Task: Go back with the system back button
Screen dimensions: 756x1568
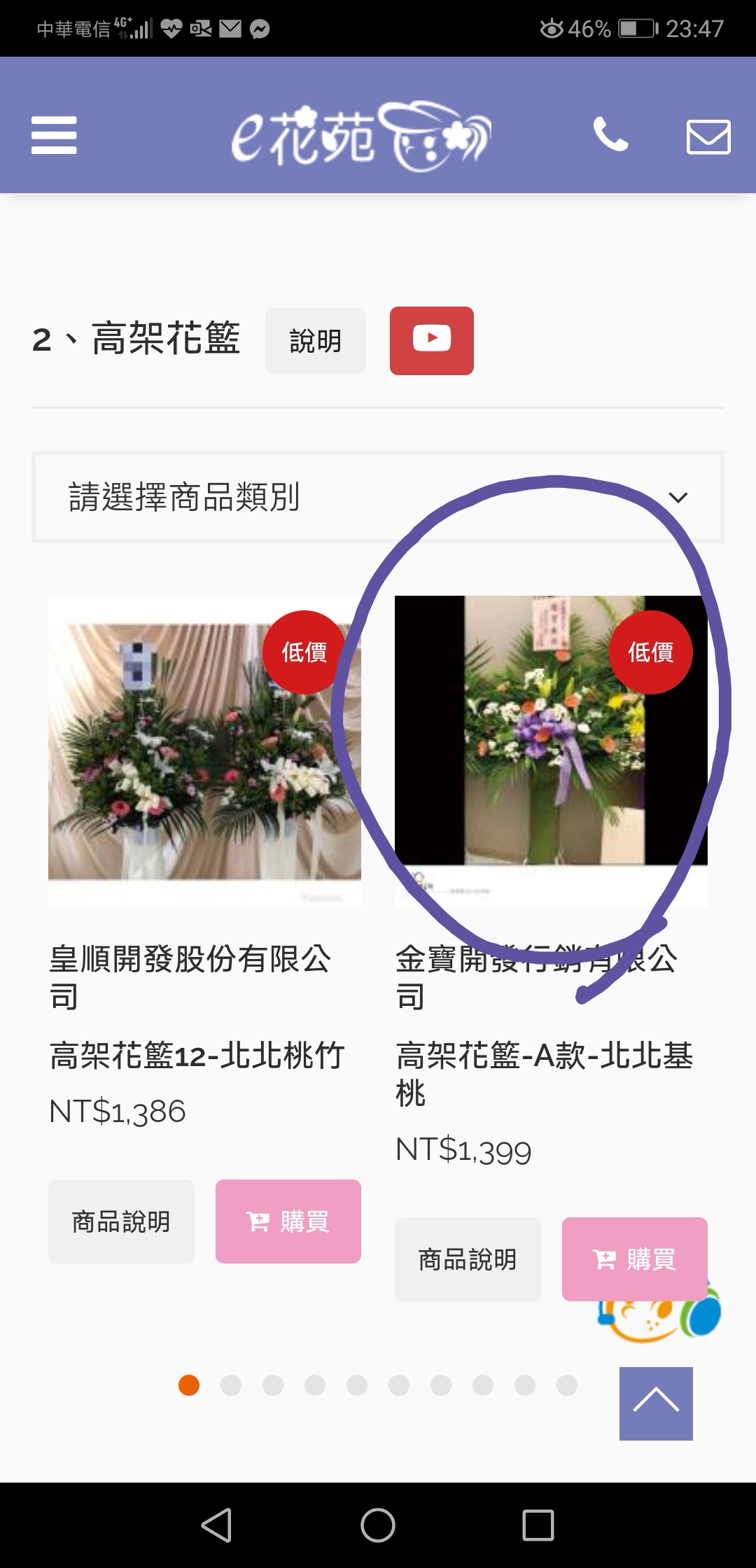Action: (217, 1525)
